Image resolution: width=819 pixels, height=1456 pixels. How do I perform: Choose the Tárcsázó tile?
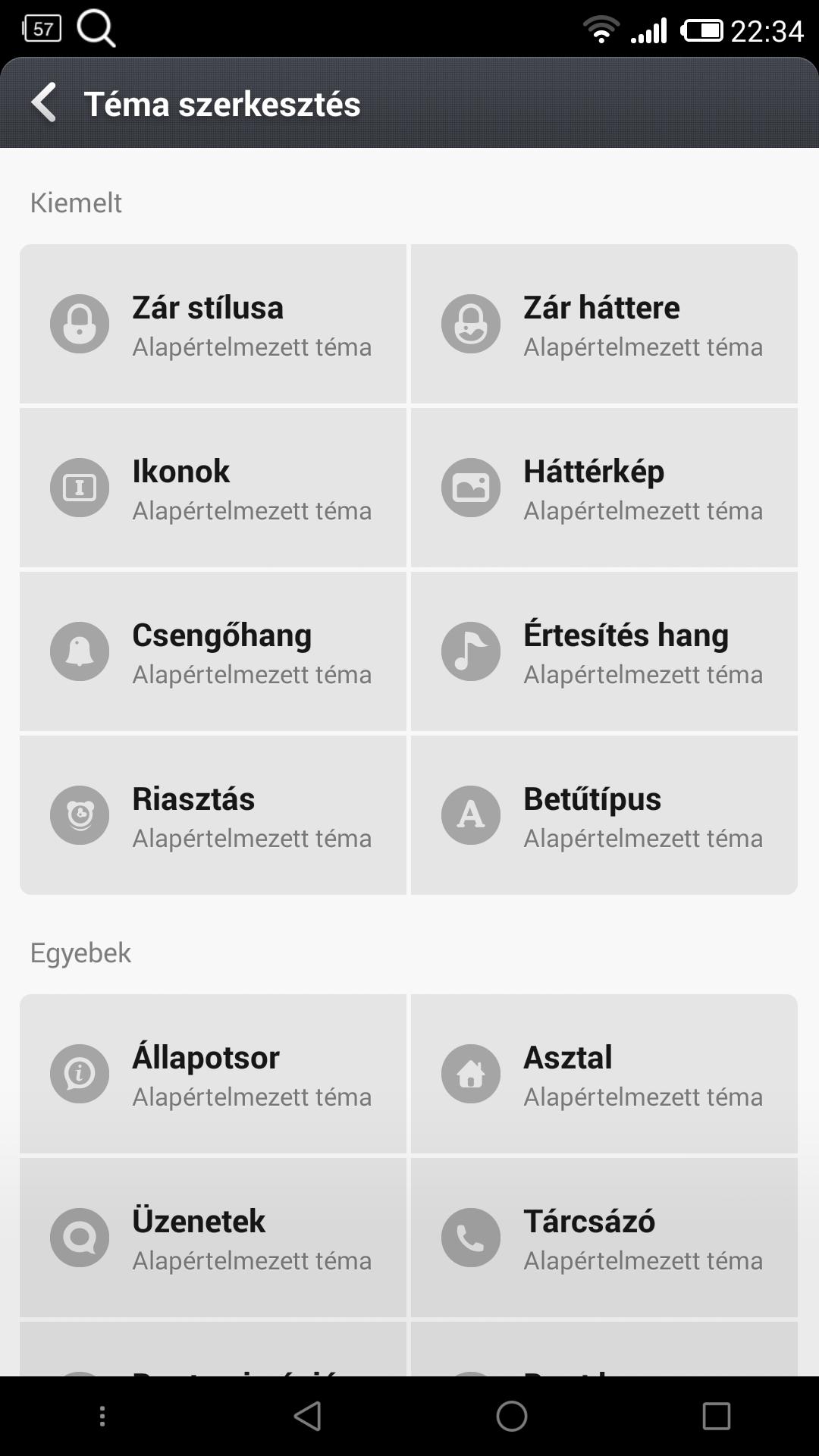point(604,1238)
